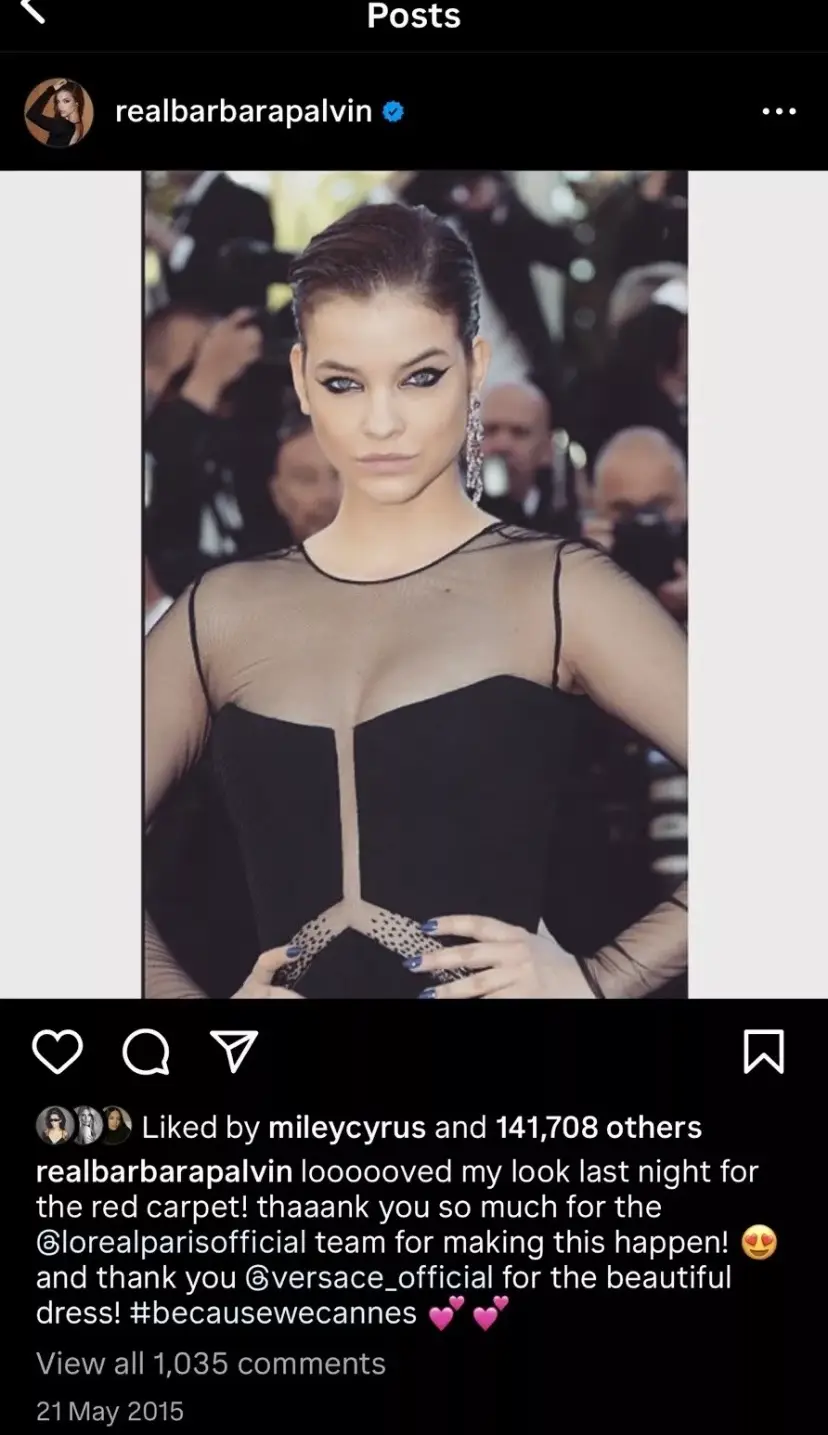Like this post with the heart
The height and width of the screenshot is (1435, 828).
pyautogui.click(x=57, y=1052)
